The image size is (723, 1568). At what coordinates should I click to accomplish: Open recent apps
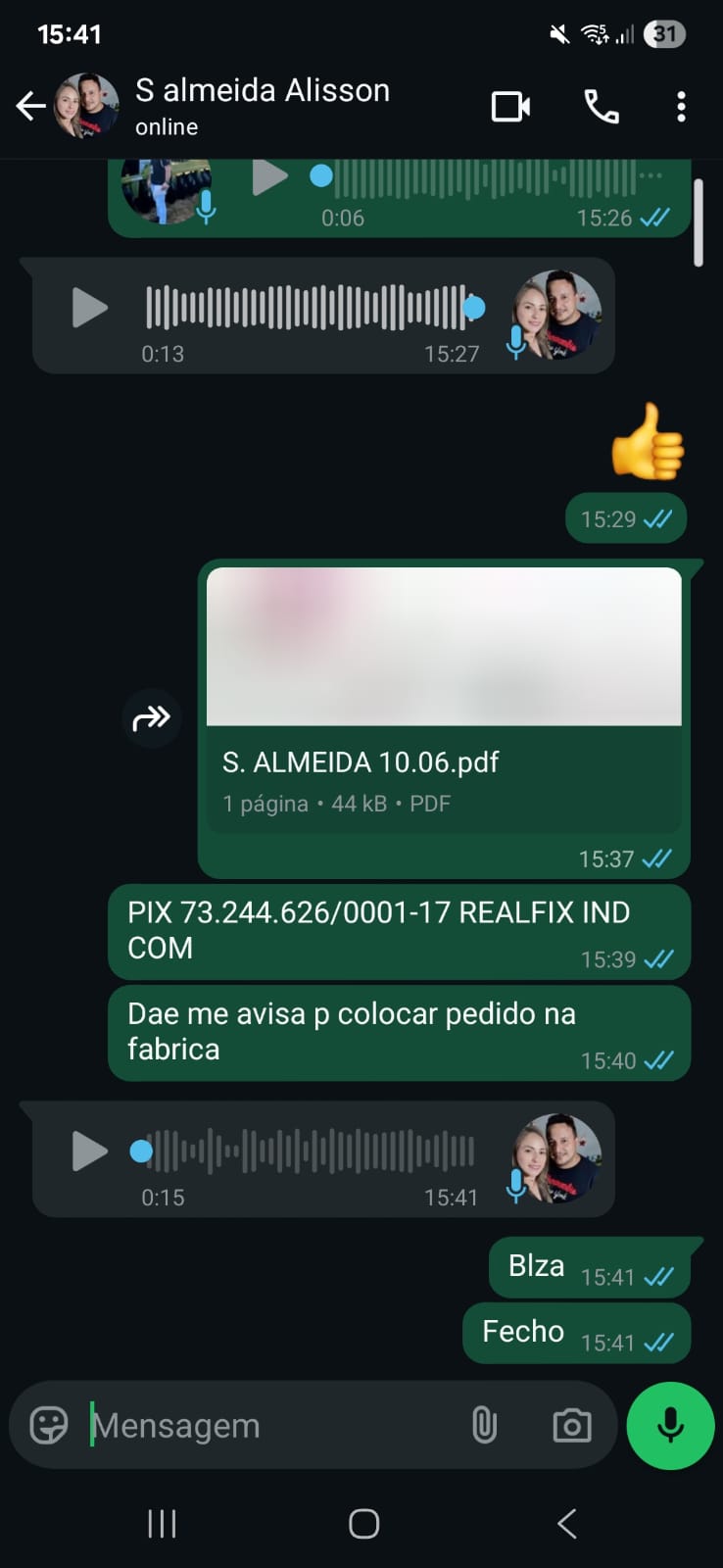coord(162,1523)
